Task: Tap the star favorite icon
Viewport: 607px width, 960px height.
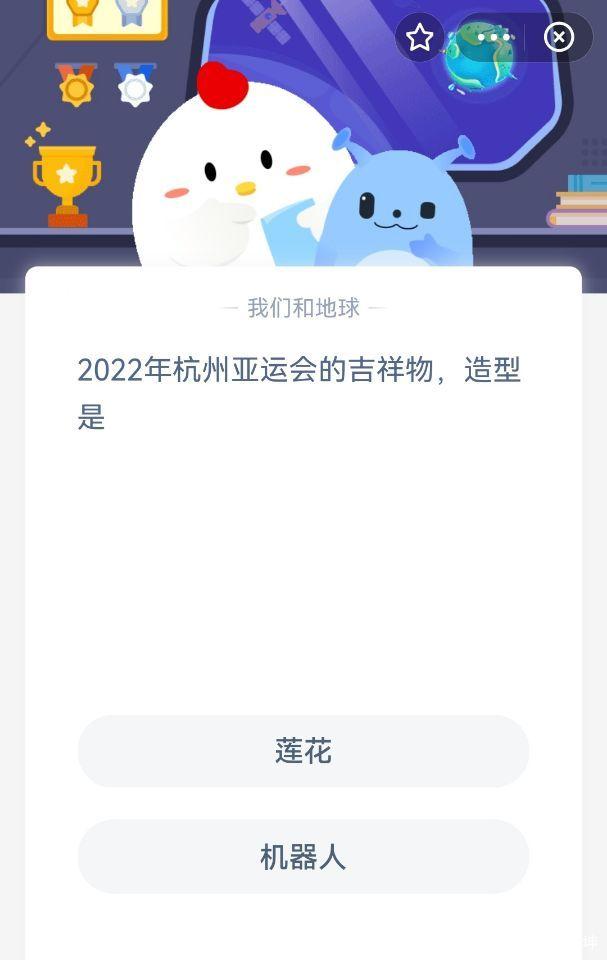Action: [x=420, y=38]
